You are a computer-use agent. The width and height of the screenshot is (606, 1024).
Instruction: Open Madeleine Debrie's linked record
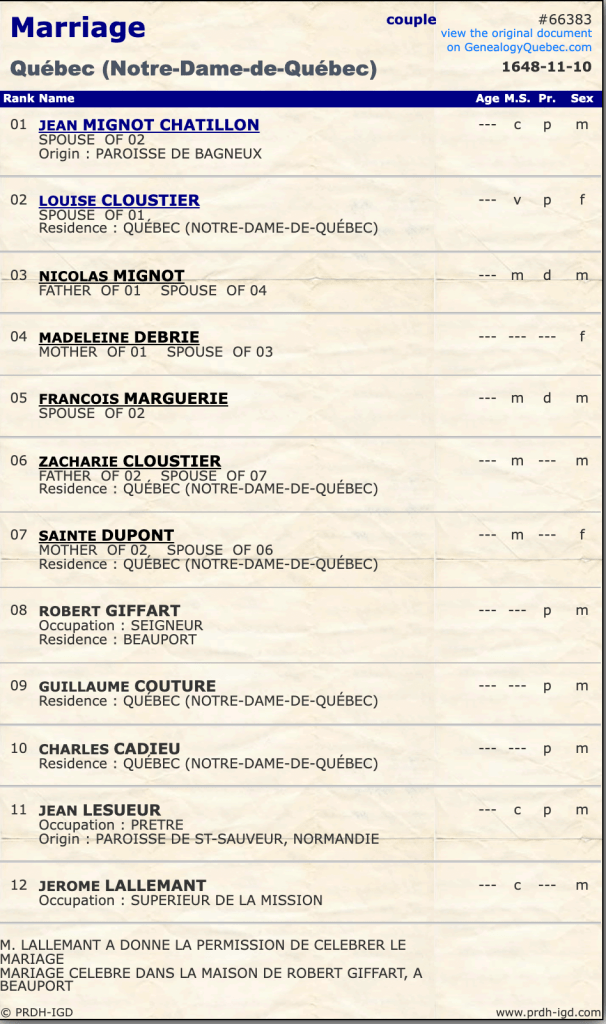tap(118, 337)
